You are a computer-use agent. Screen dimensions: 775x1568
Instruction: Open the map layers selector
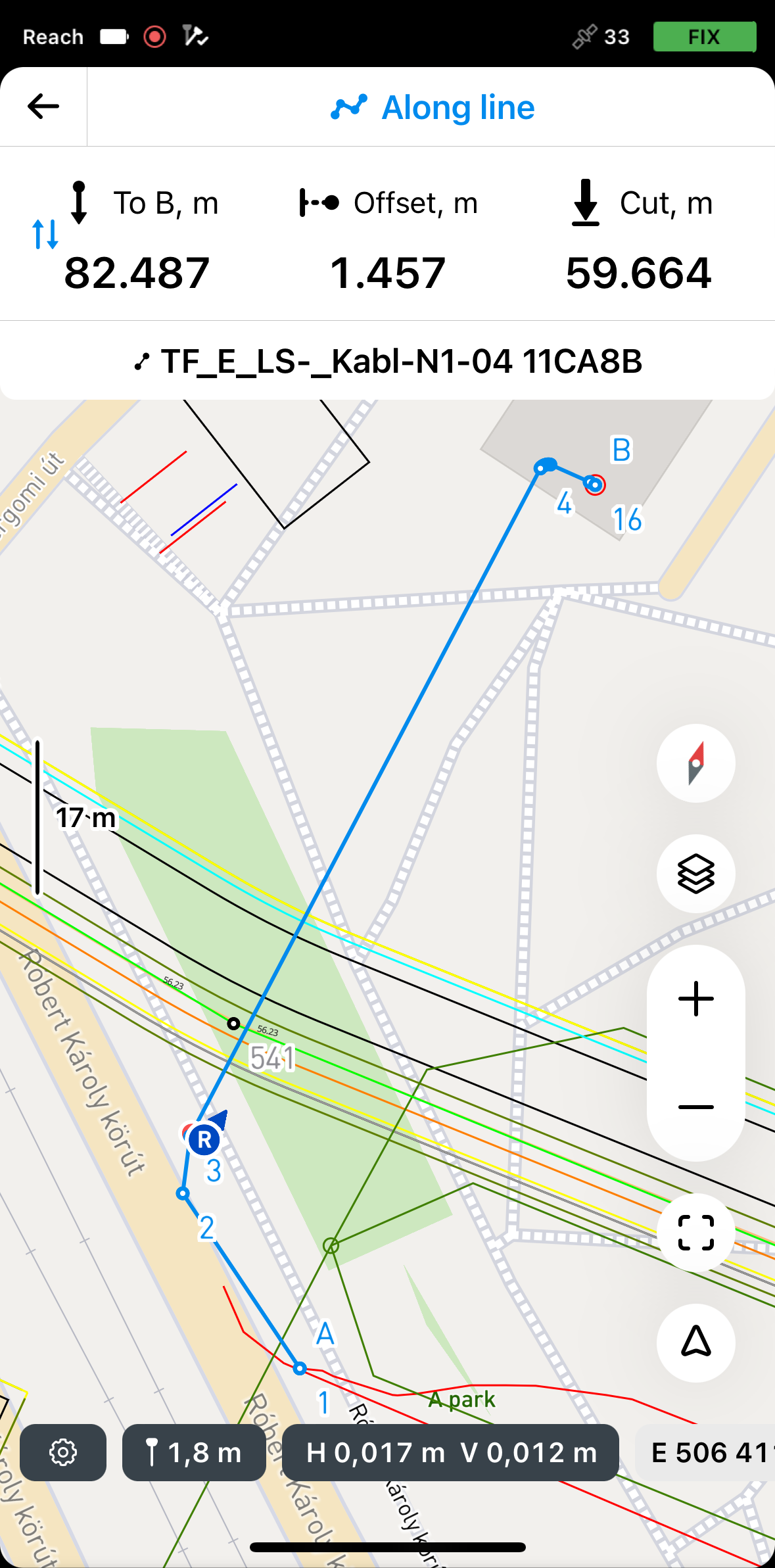point(695,874)
